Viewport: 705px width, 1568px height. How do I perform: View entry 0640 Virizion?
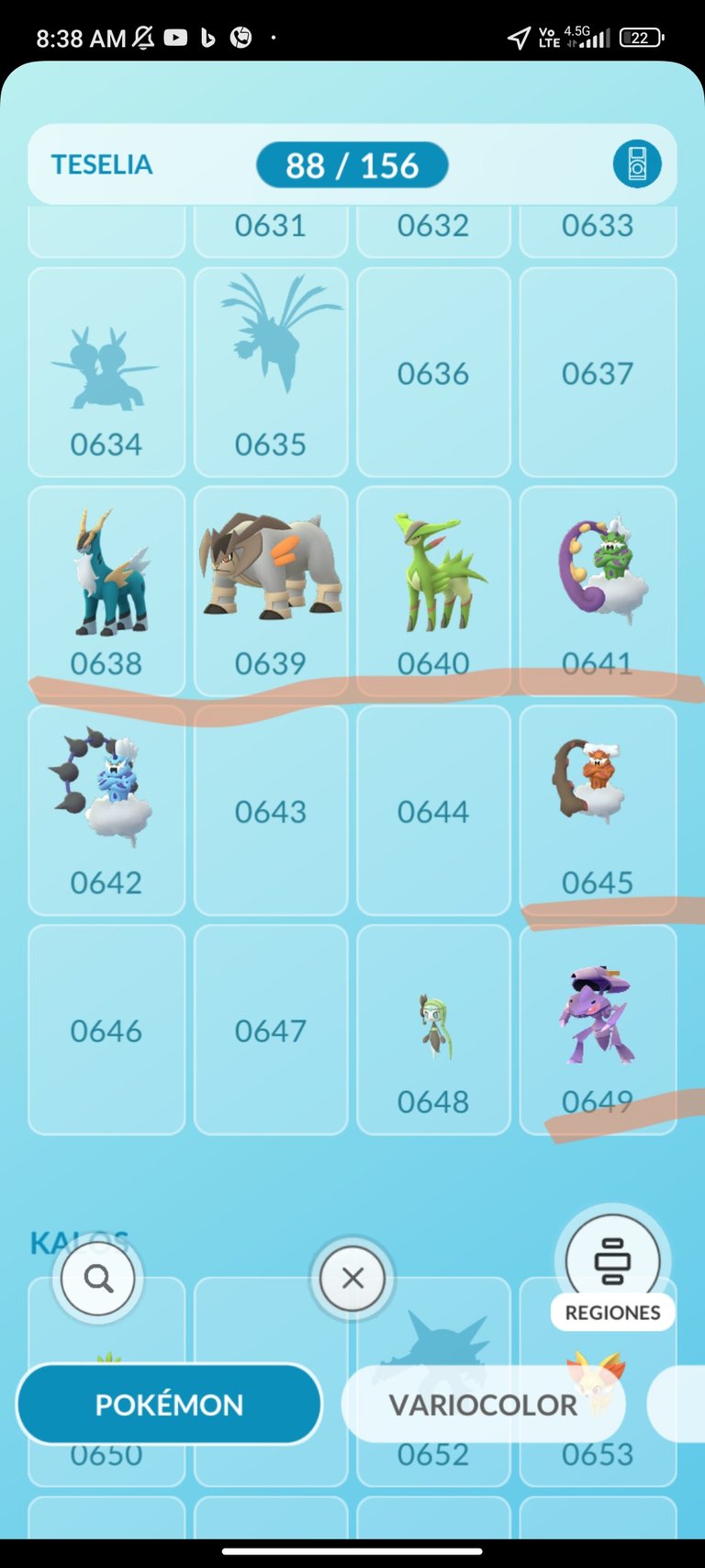pyautogui.click(x=433, y=592)
